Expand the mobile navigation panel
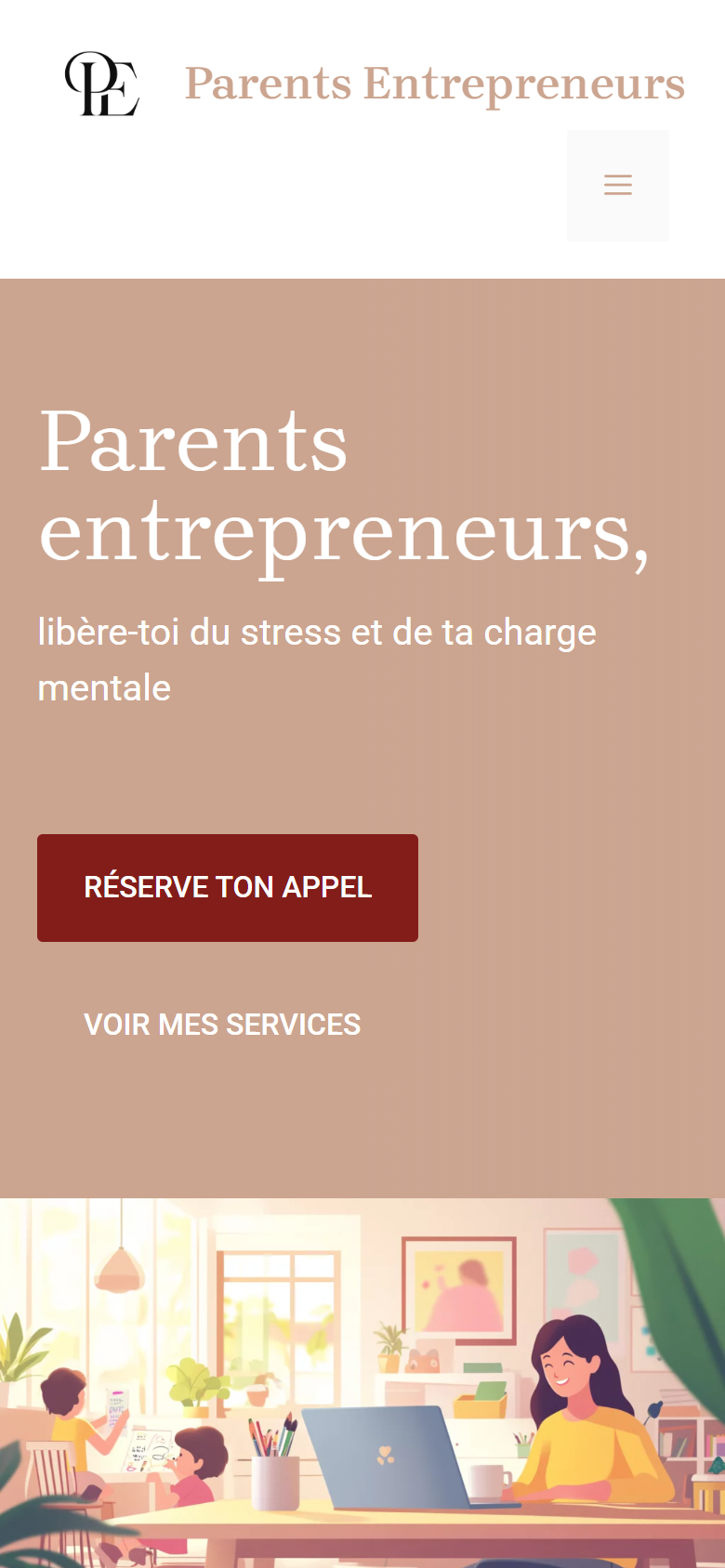 coord(617,185)
